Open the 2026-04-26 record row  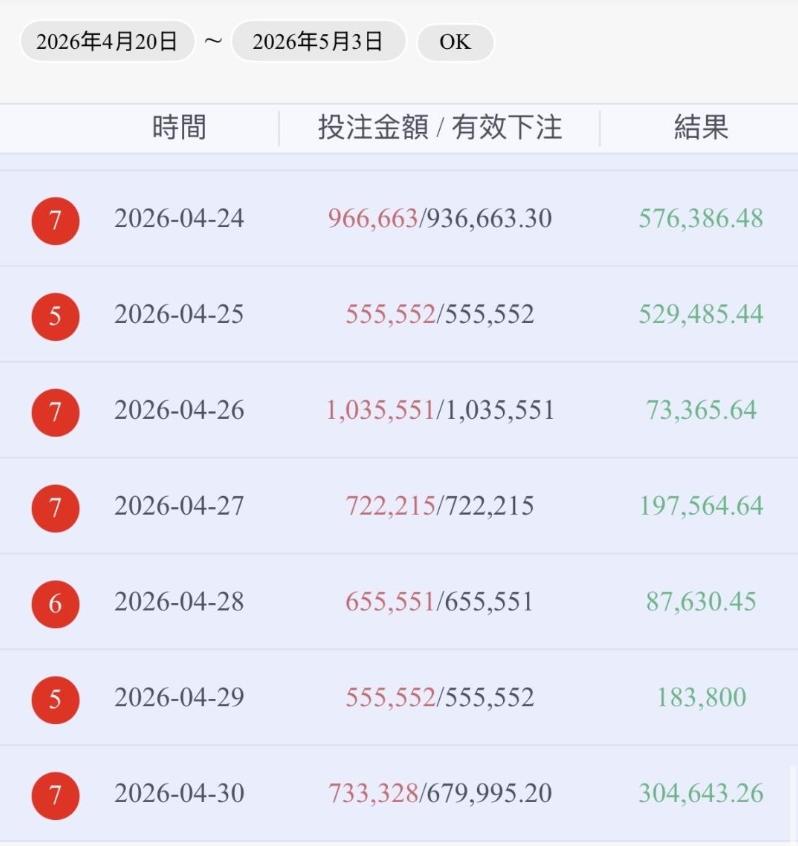click(x=399, y=410)
